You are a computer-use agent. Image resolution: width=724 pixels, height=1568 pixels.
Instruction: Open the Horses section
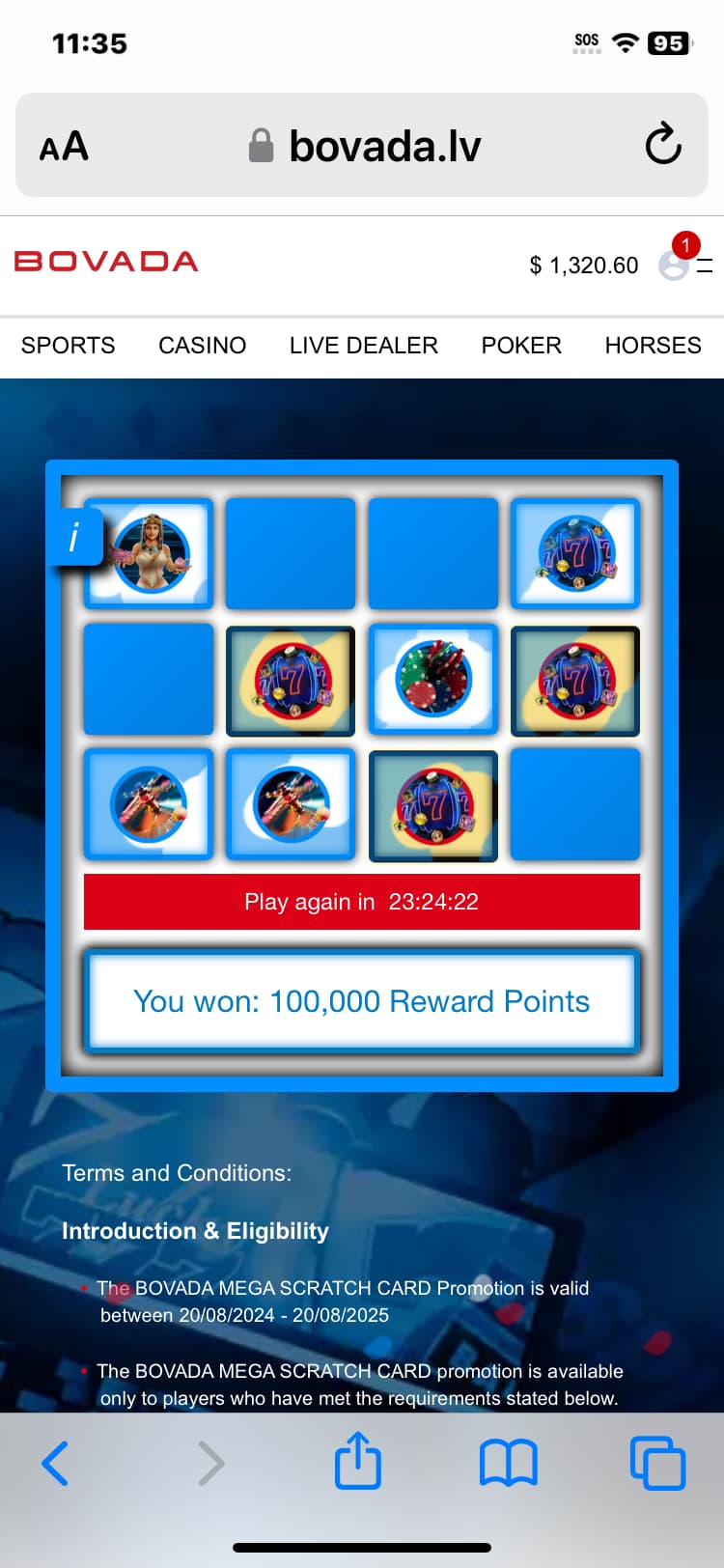(x=653, y=346)
